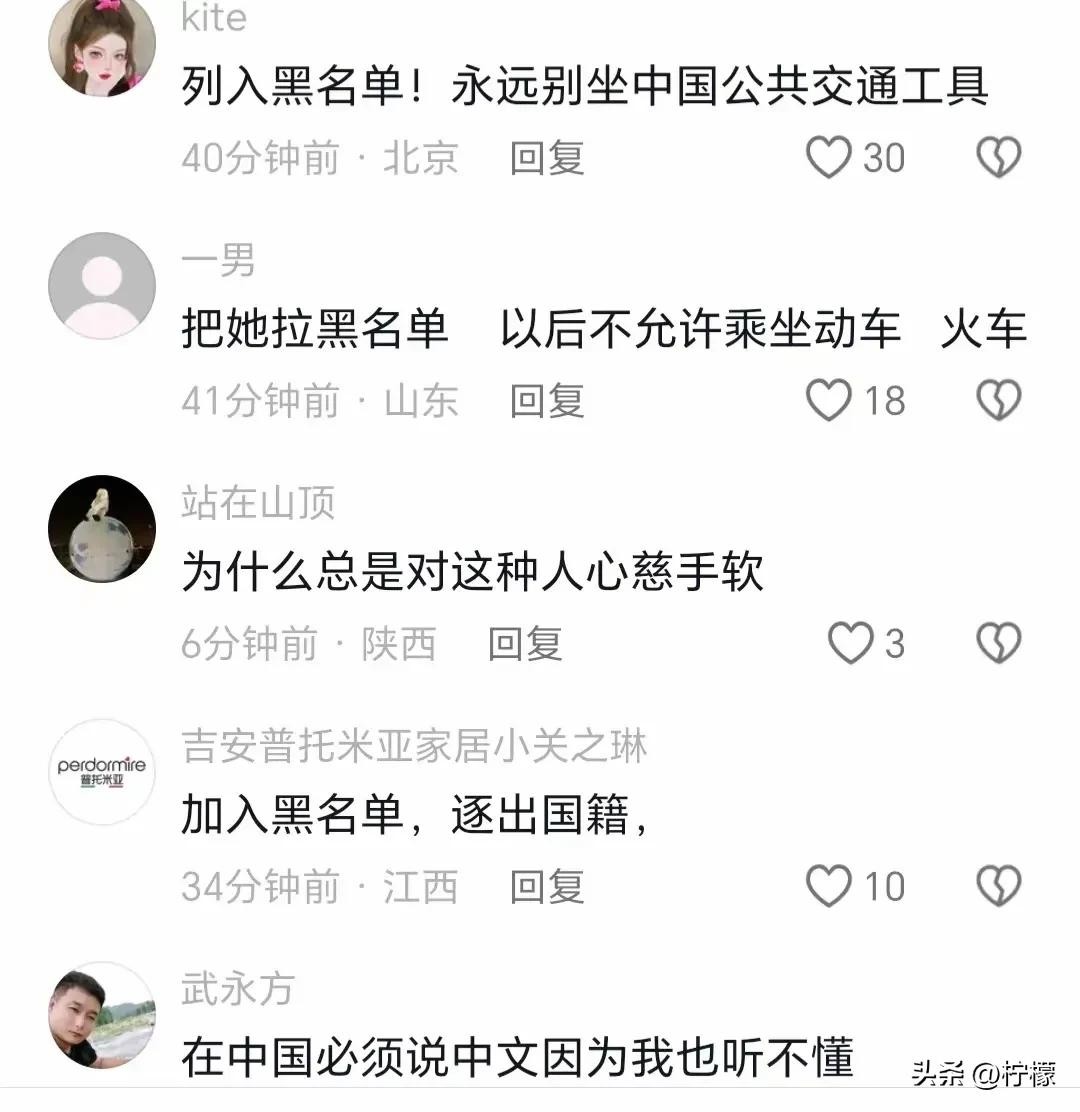
Task: View 吉安普托米亚家居小关之琳's perdormire avatar profile
Action: pos(102,772)
